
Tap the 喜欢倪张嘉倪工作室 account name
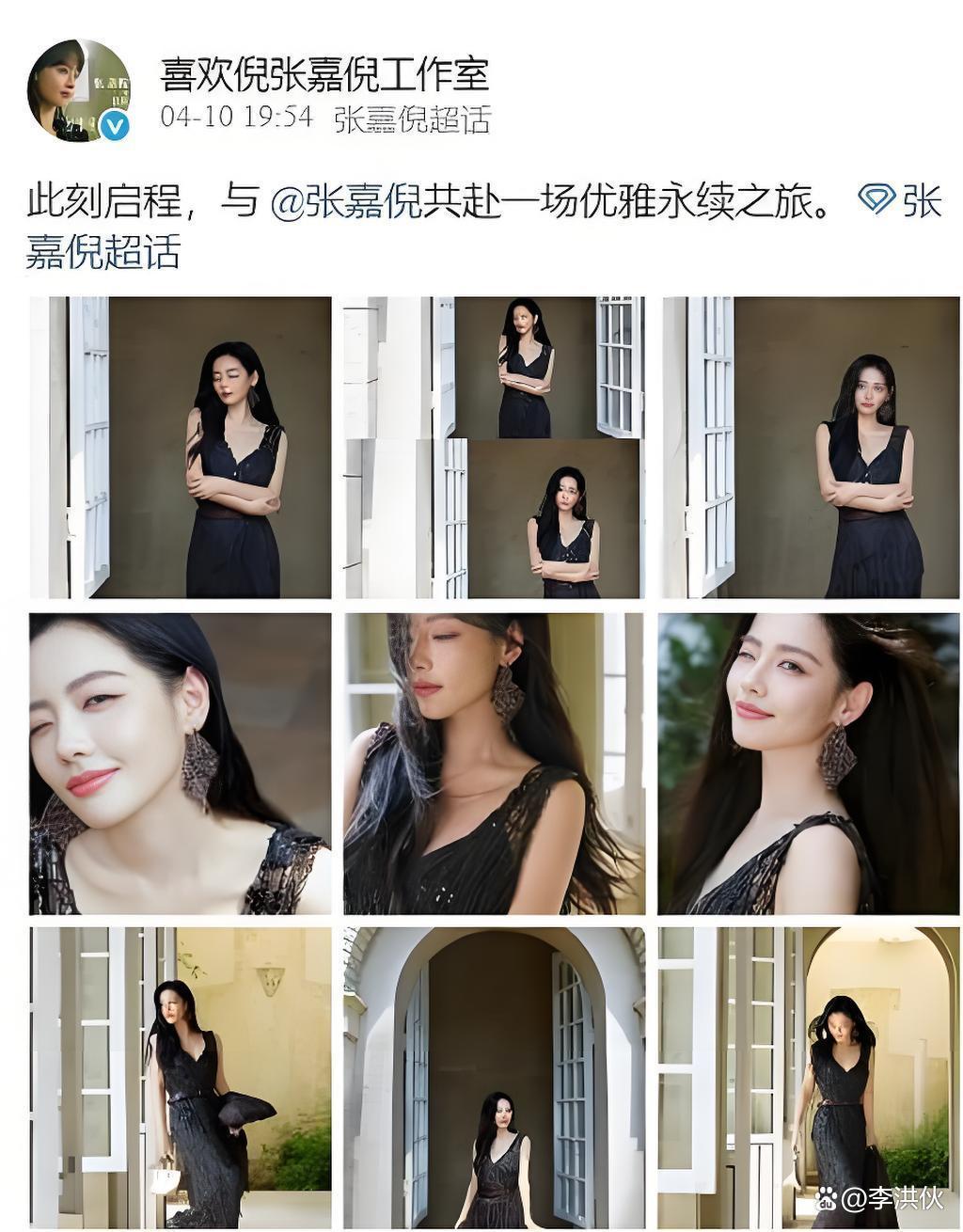[x=324, y=74]
